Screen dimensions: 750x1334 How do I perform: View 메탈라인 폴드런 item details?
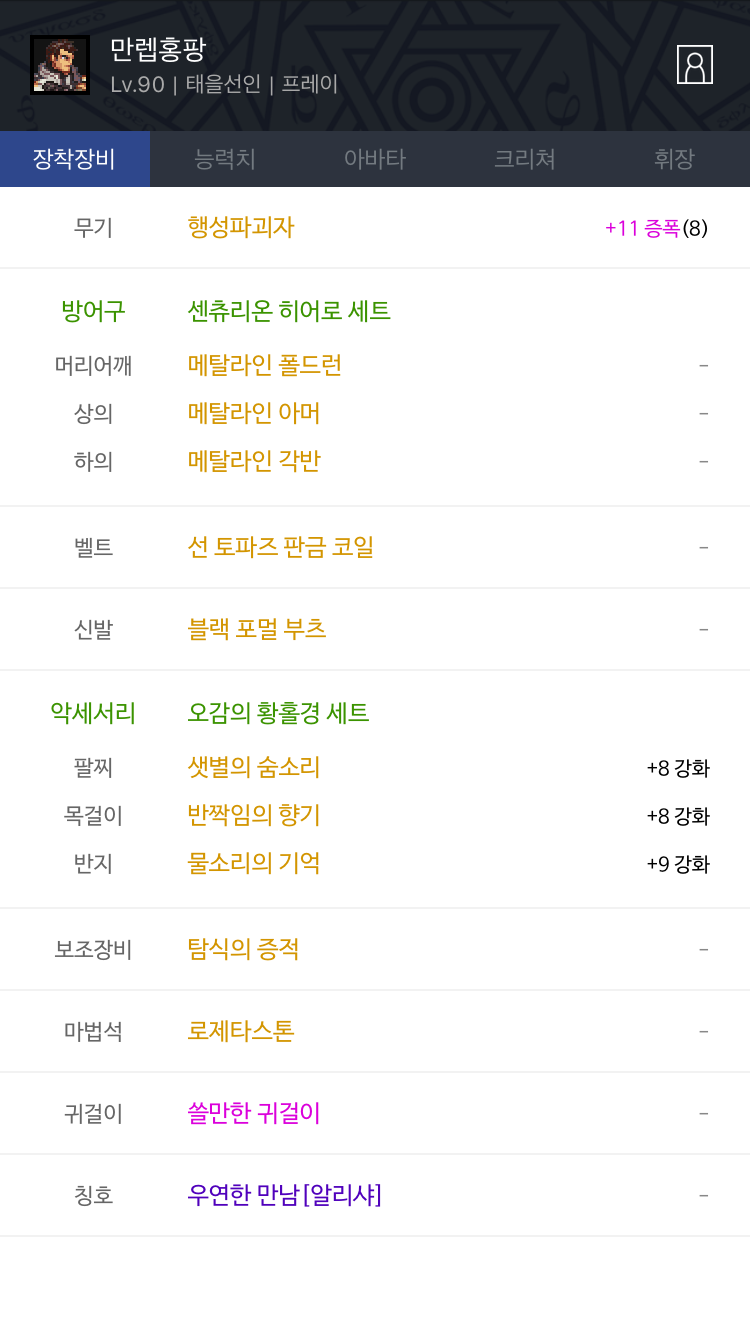pyautogui.click(x=265, y=365)
